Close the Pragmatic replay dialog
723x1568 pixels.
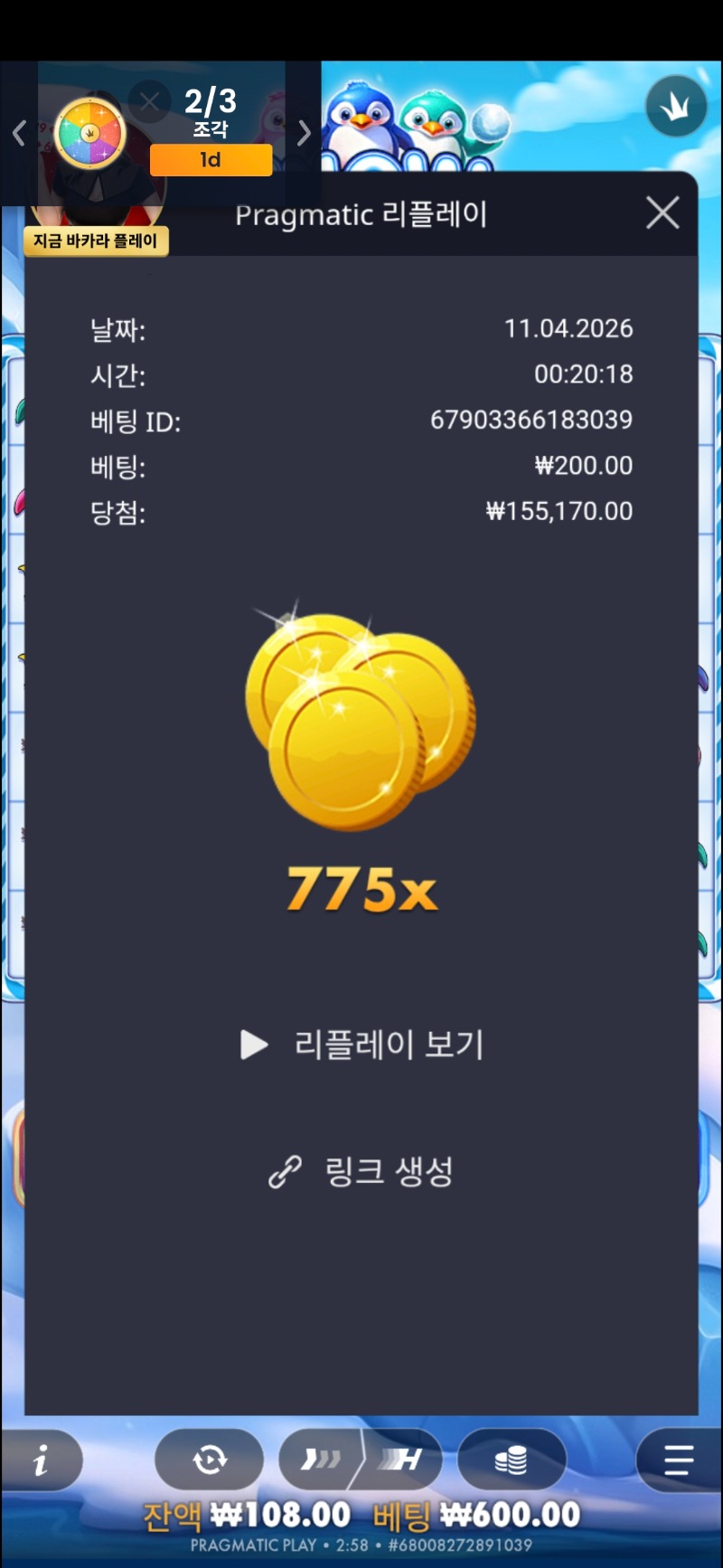(662, 213)
